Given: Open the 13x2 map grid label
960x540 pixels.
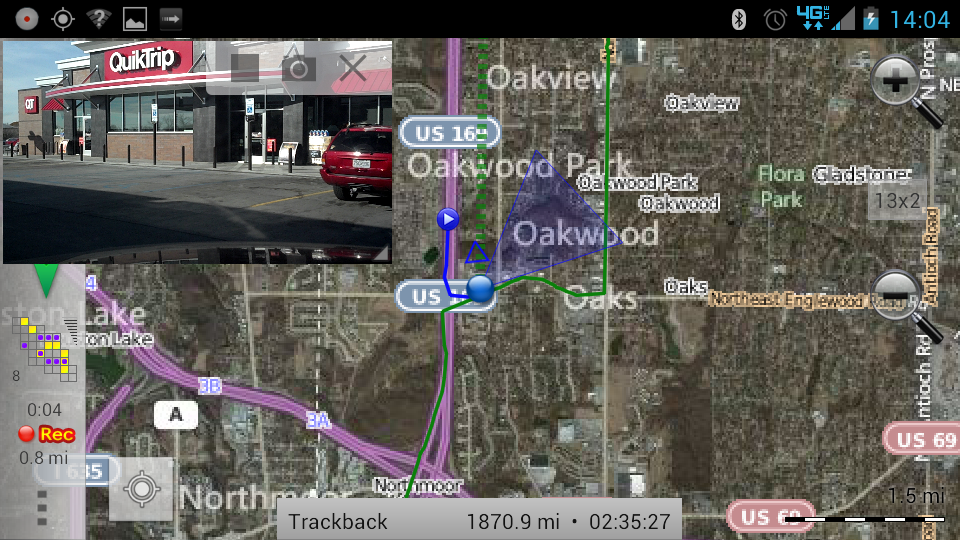Looking at the screenshot, I should (x=897, y=200).
